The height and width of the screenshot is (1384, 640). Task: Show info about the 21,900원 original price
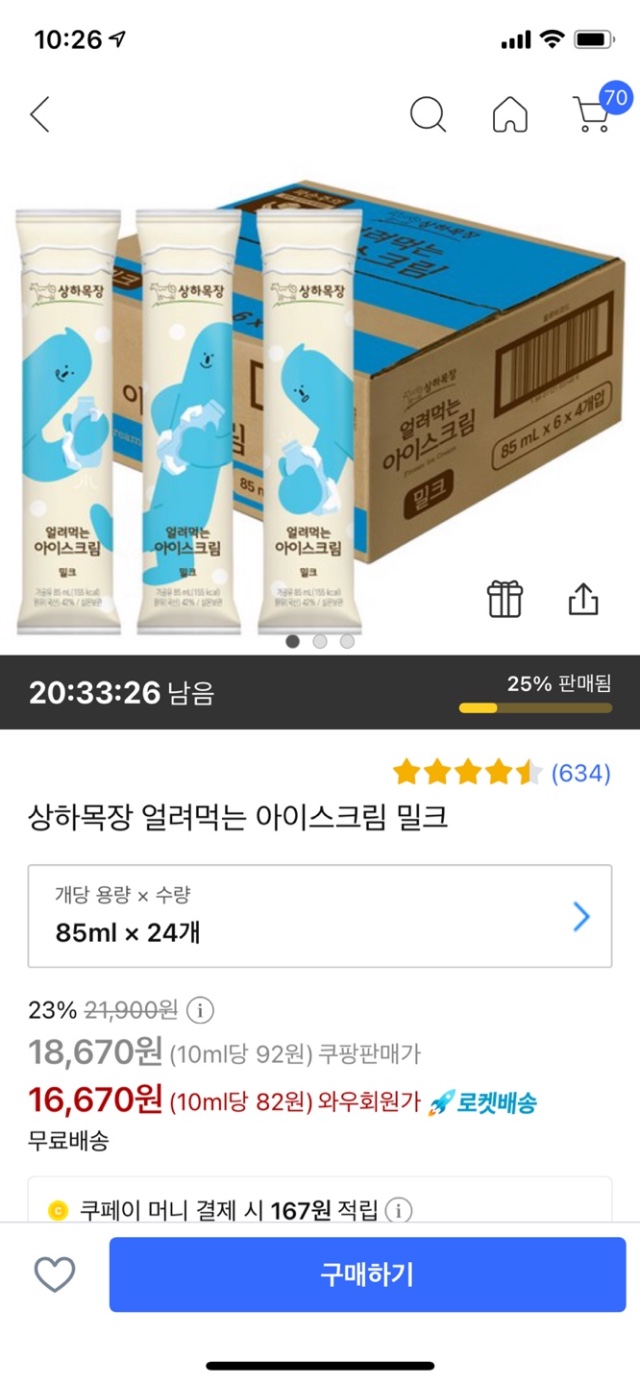(201, 1009)
